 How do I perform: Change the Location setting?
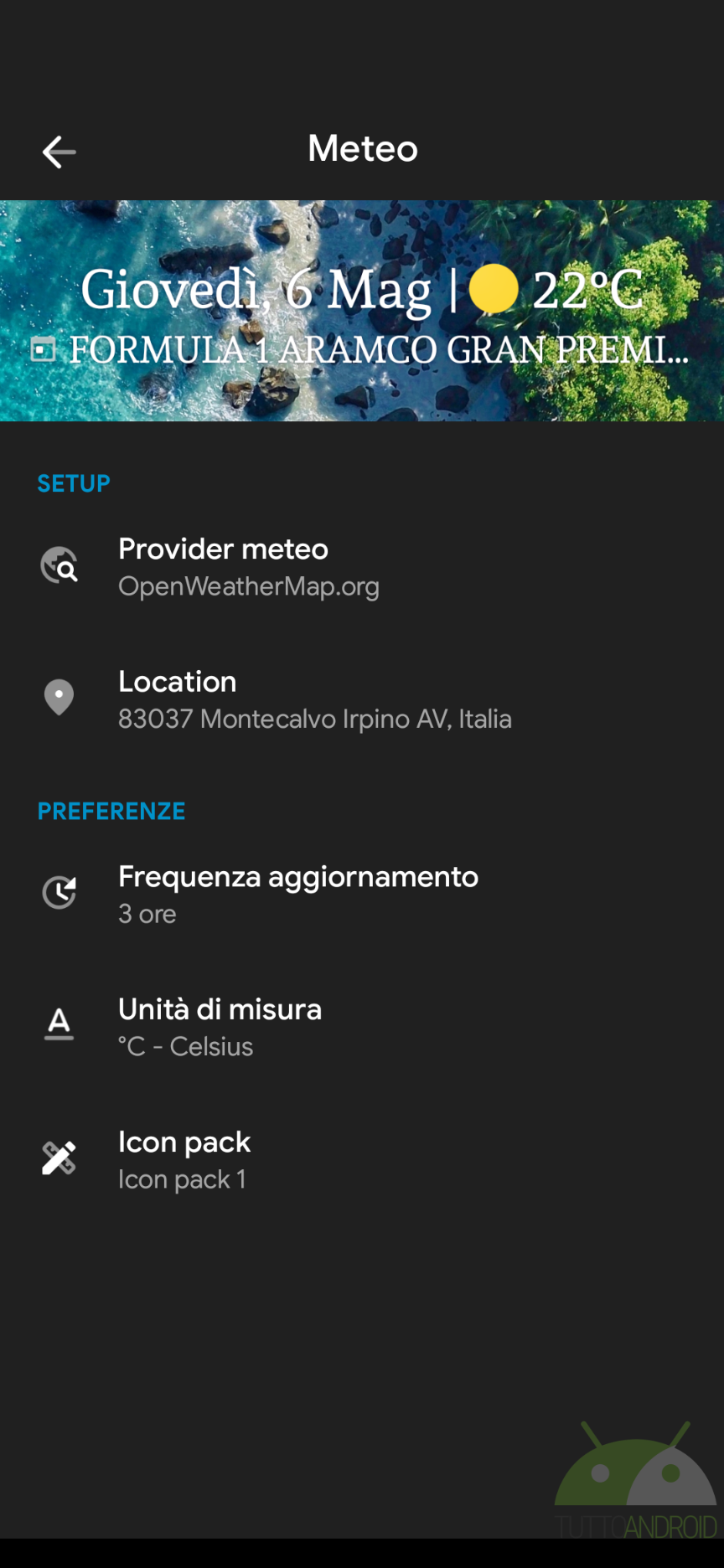pyautogui.click(x=362, y=699)
